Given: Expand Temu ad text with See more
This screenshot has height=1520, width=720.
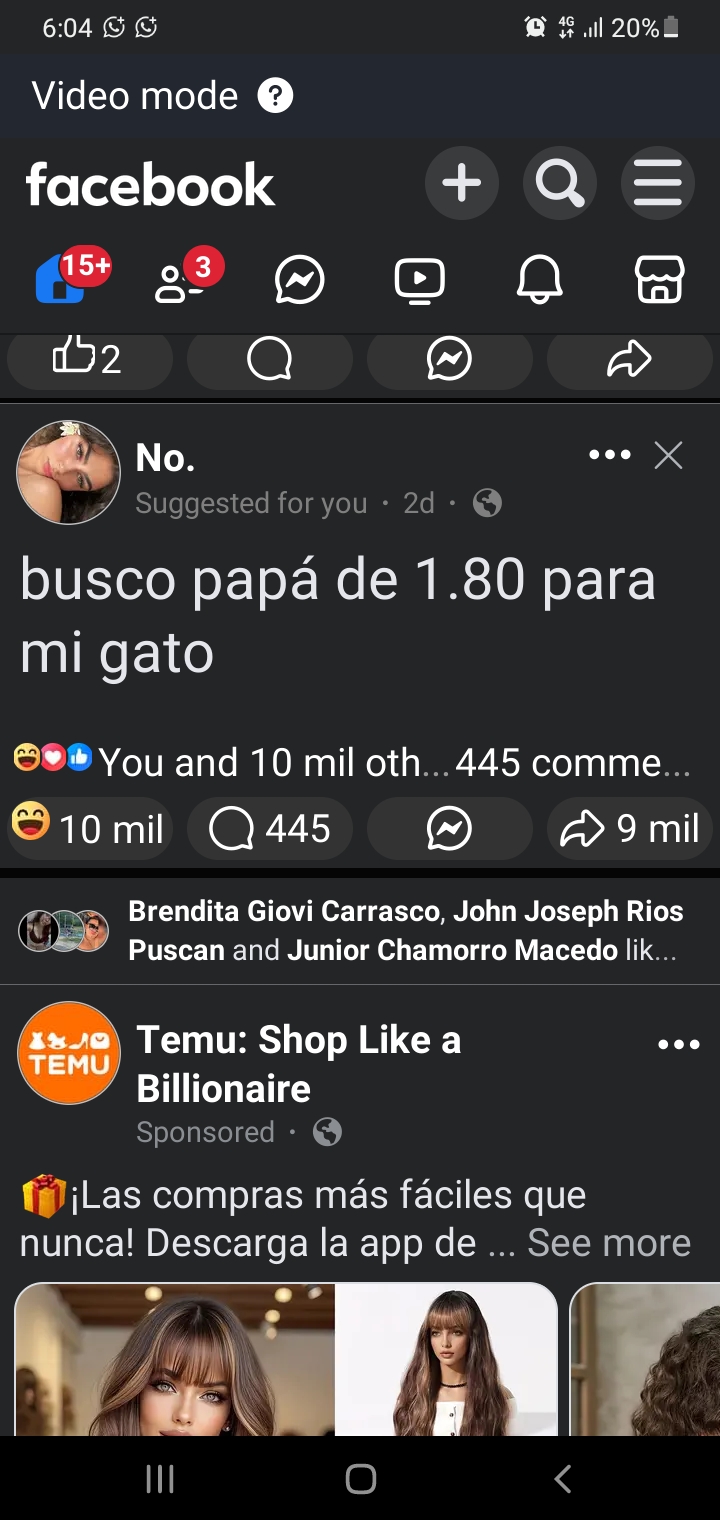Looking at the screenshot, I should pos(609,1242).
